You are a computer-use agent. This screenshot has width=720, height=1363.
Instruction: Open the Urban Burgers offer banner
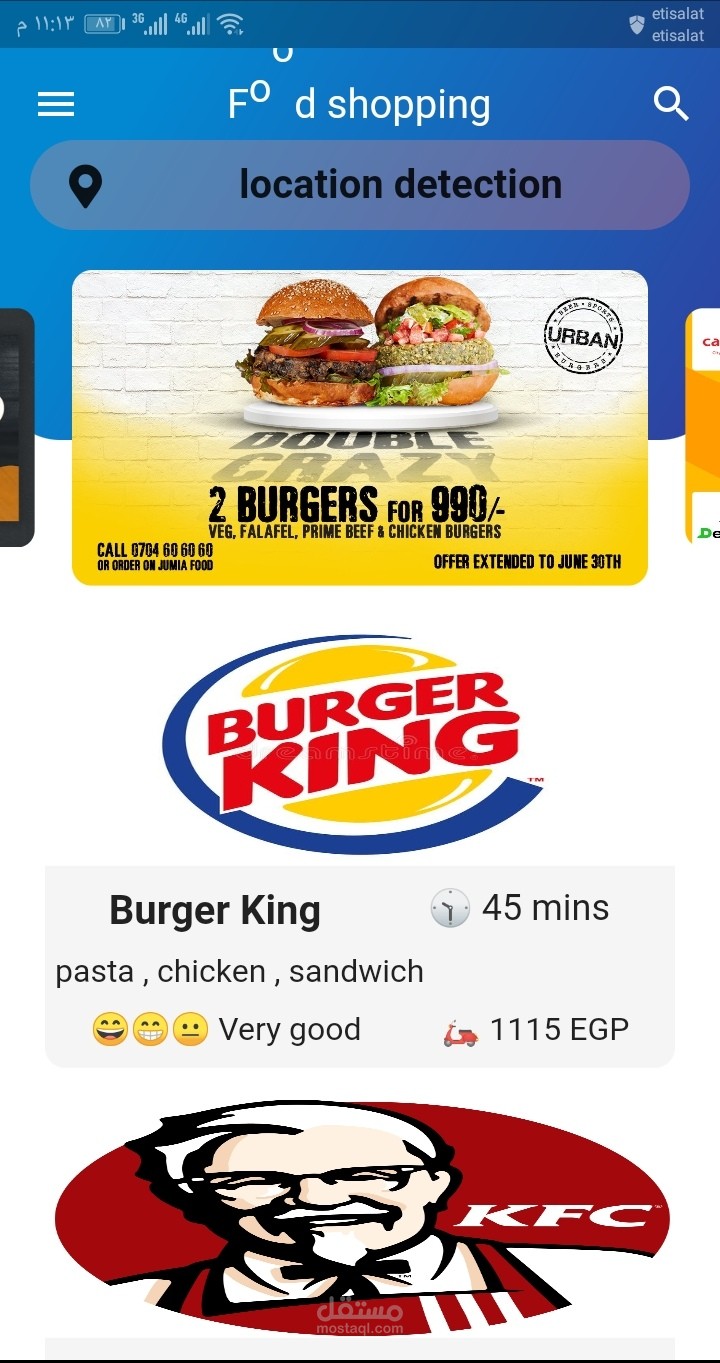360,427
